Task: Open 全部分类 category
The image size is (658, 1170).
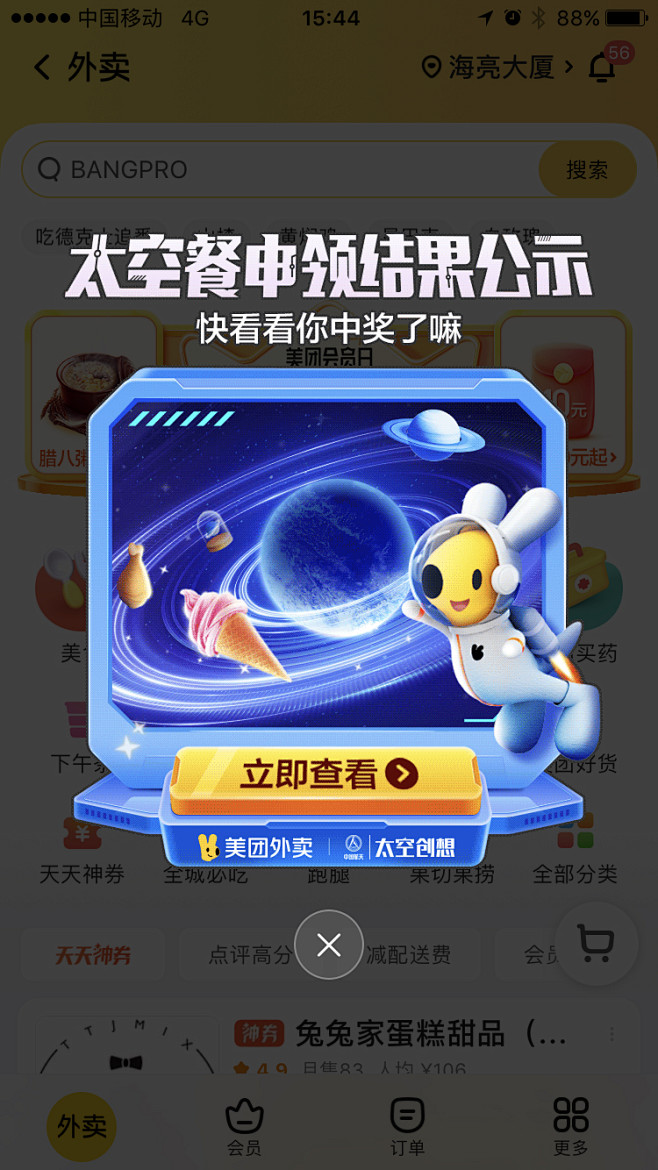Action: 574,852
